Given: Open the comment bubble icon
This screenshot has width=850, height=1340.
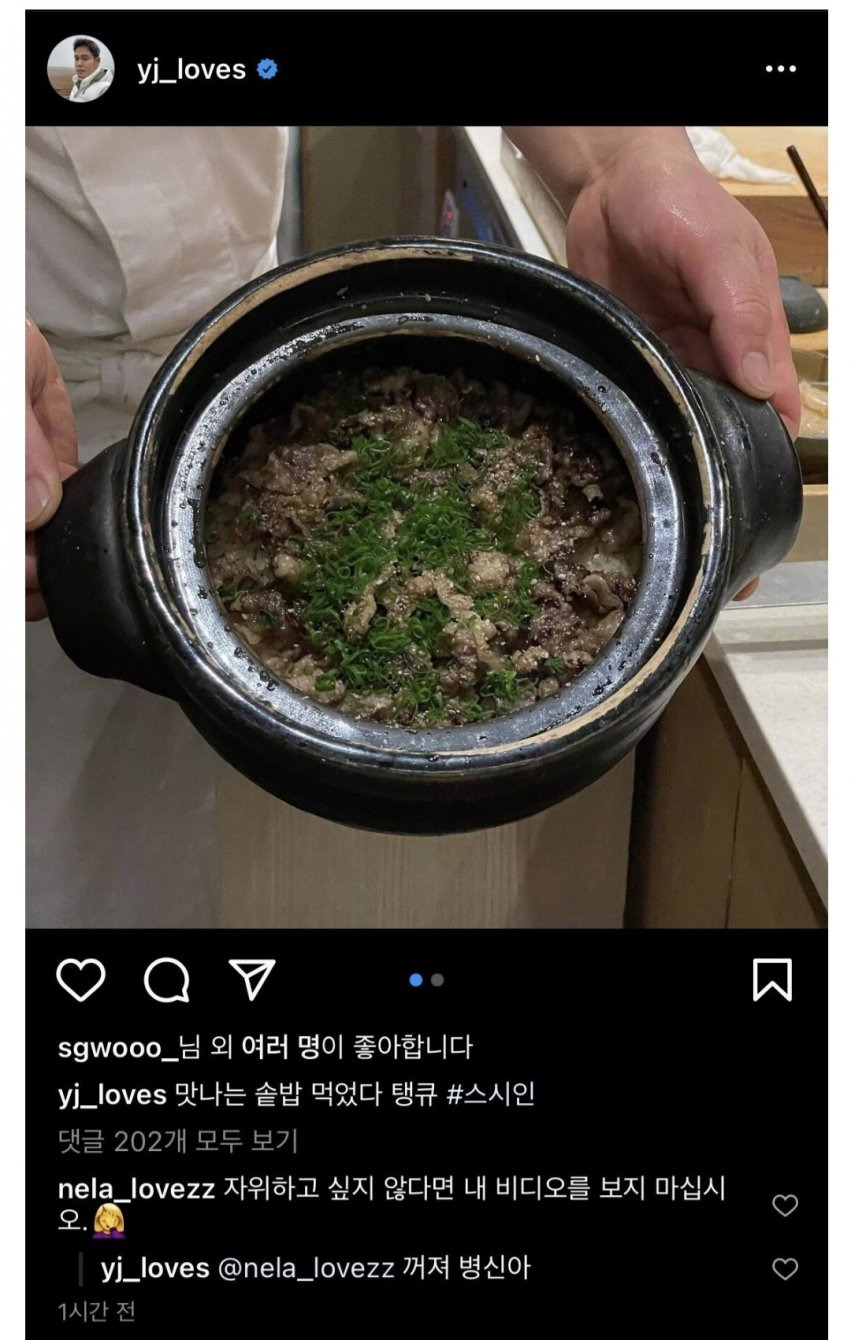Looking at the screenshot, I should pos(166,980).
